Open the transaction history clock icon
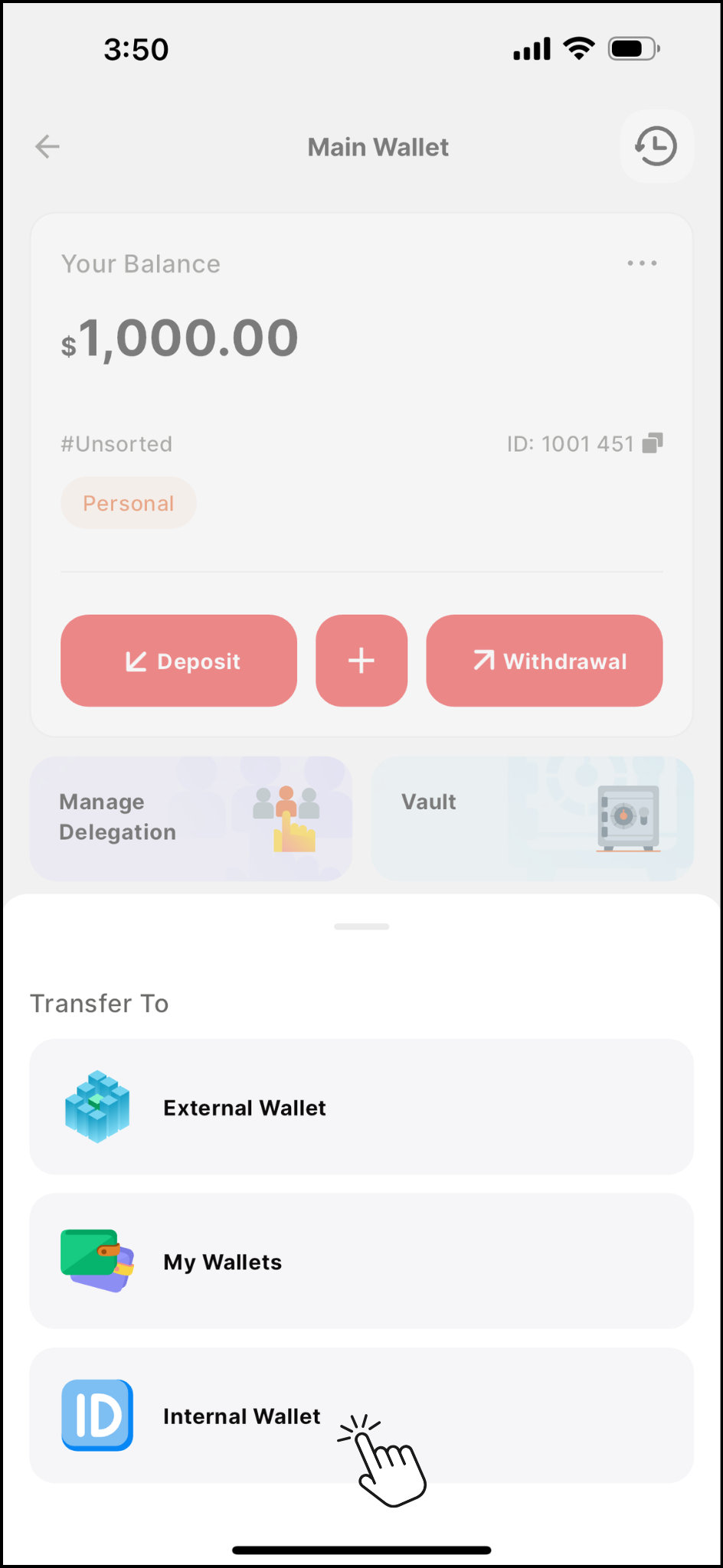The width and height of the screenshot is (723, 1568). (x=656, y=146)
